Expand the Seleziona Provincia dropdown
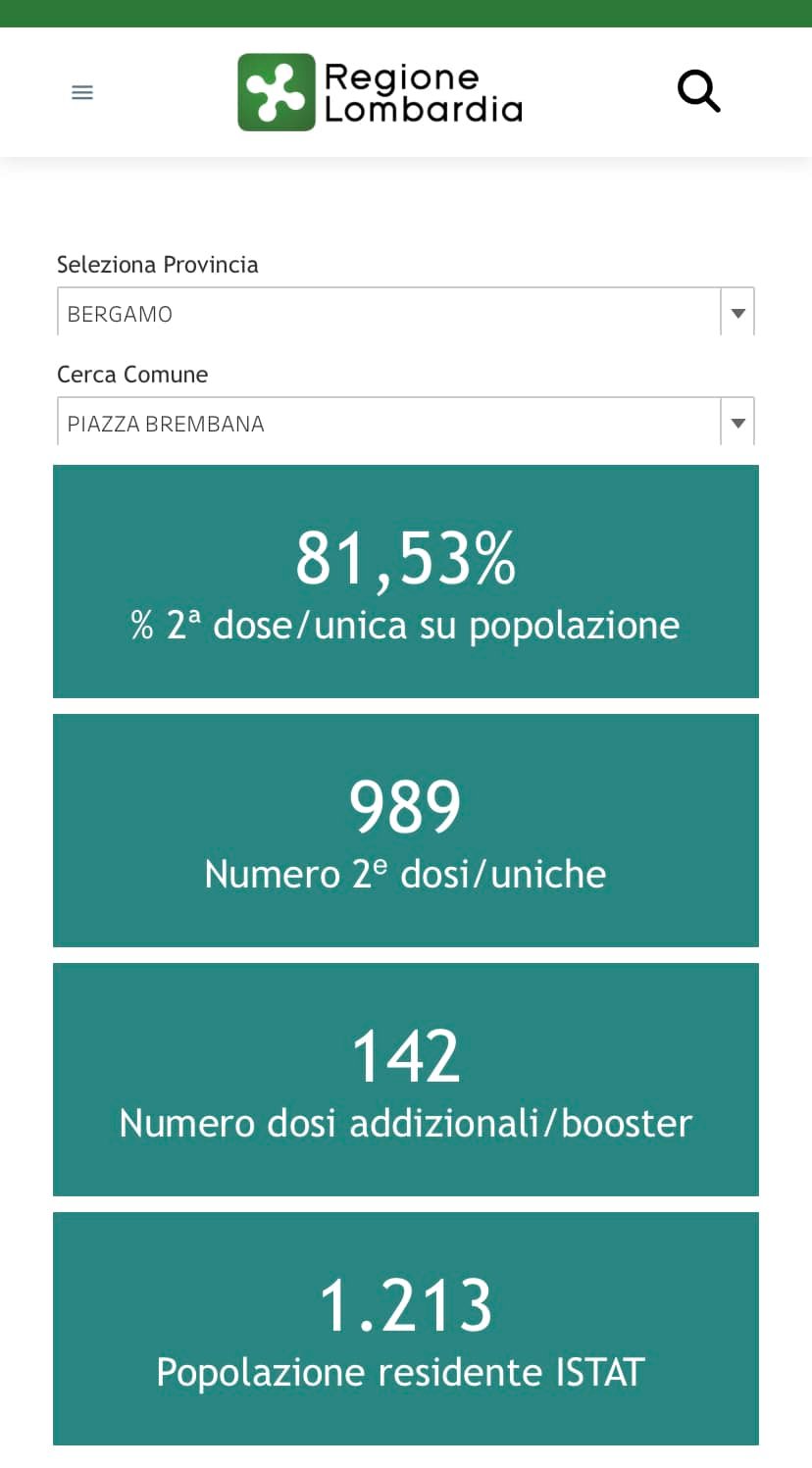This screenshot has height=1468, width=812. pyautogui.click(x=406, y=313)
